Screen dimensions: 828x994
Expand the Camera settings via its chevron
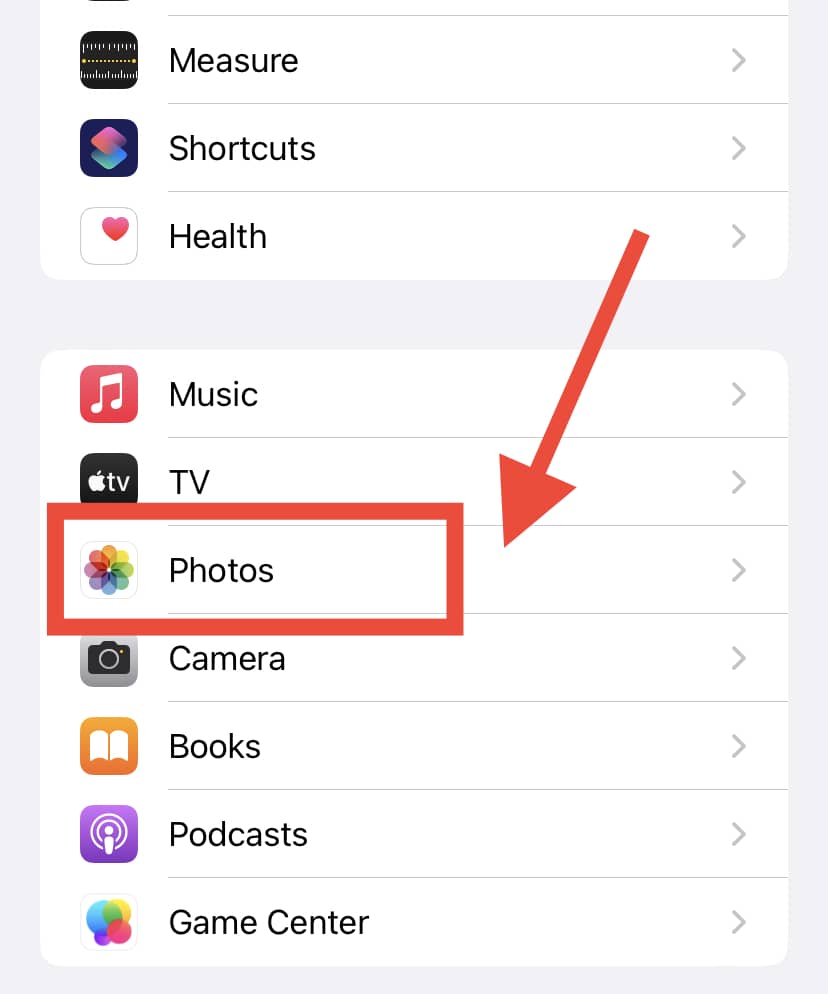click(738, 658)
